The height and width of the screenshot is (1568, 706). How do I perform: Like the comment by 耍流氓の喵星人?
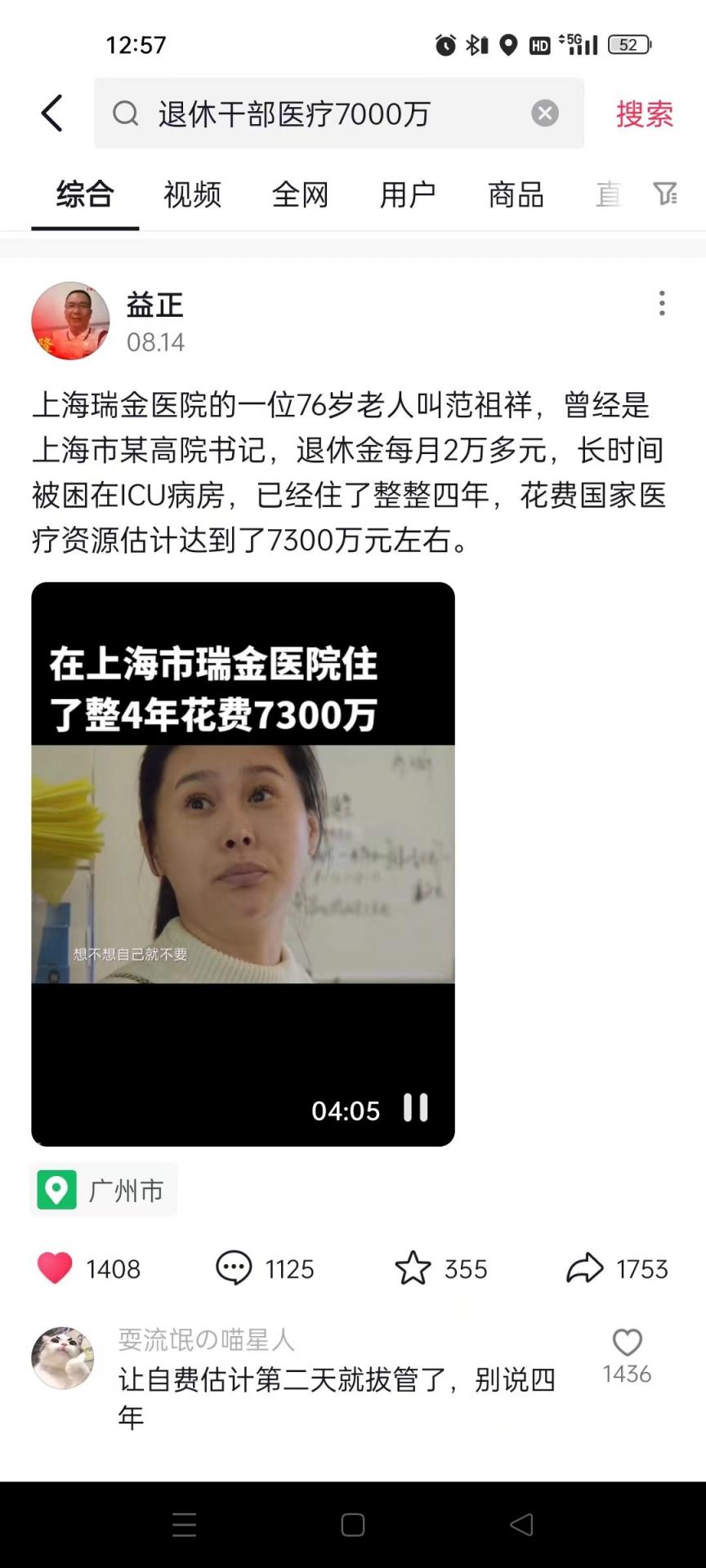pos(627,1343)
